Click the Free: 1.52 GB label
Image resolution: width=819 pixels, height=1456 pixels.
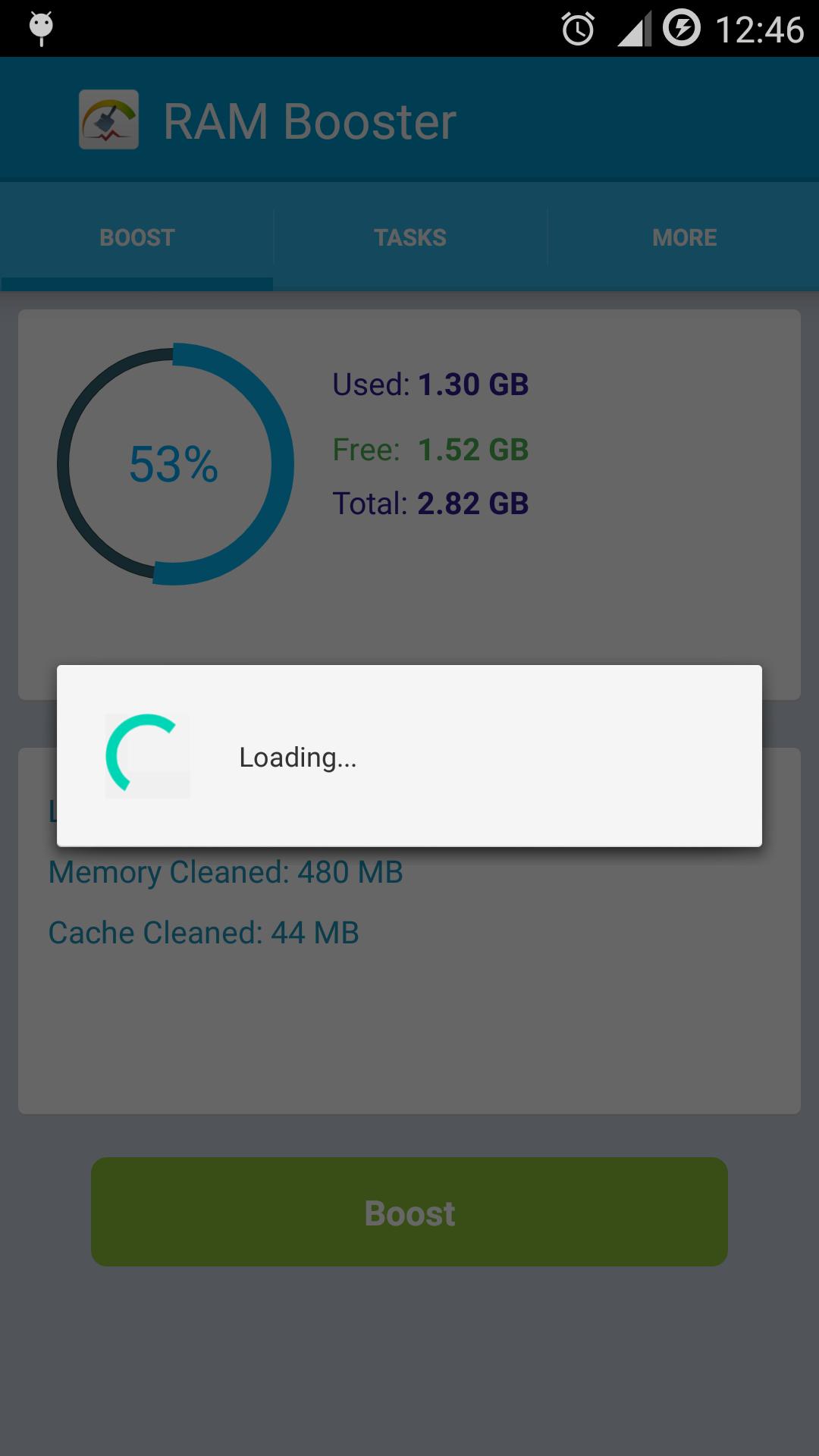[x=431, y=449]
